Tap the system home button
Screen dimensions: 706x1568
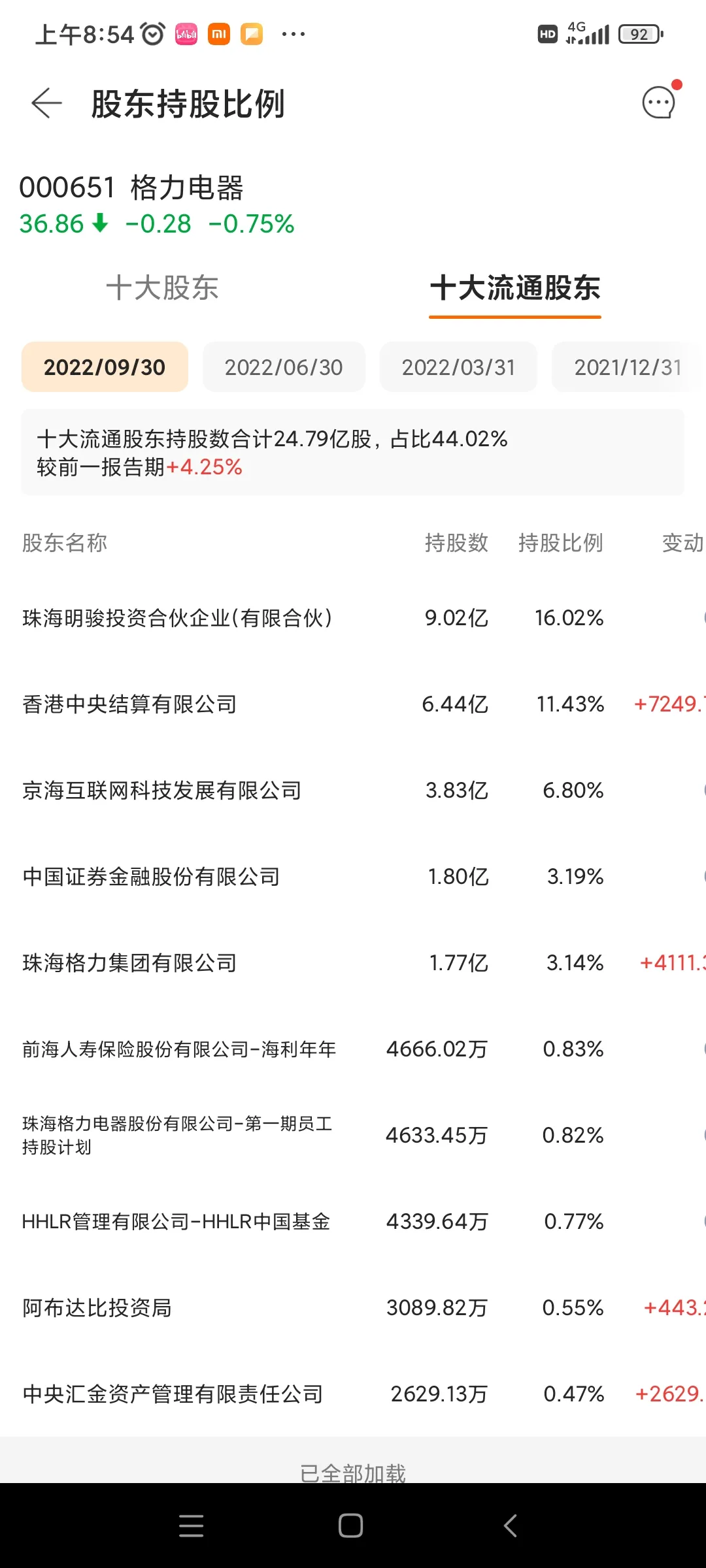(351, 1526)
